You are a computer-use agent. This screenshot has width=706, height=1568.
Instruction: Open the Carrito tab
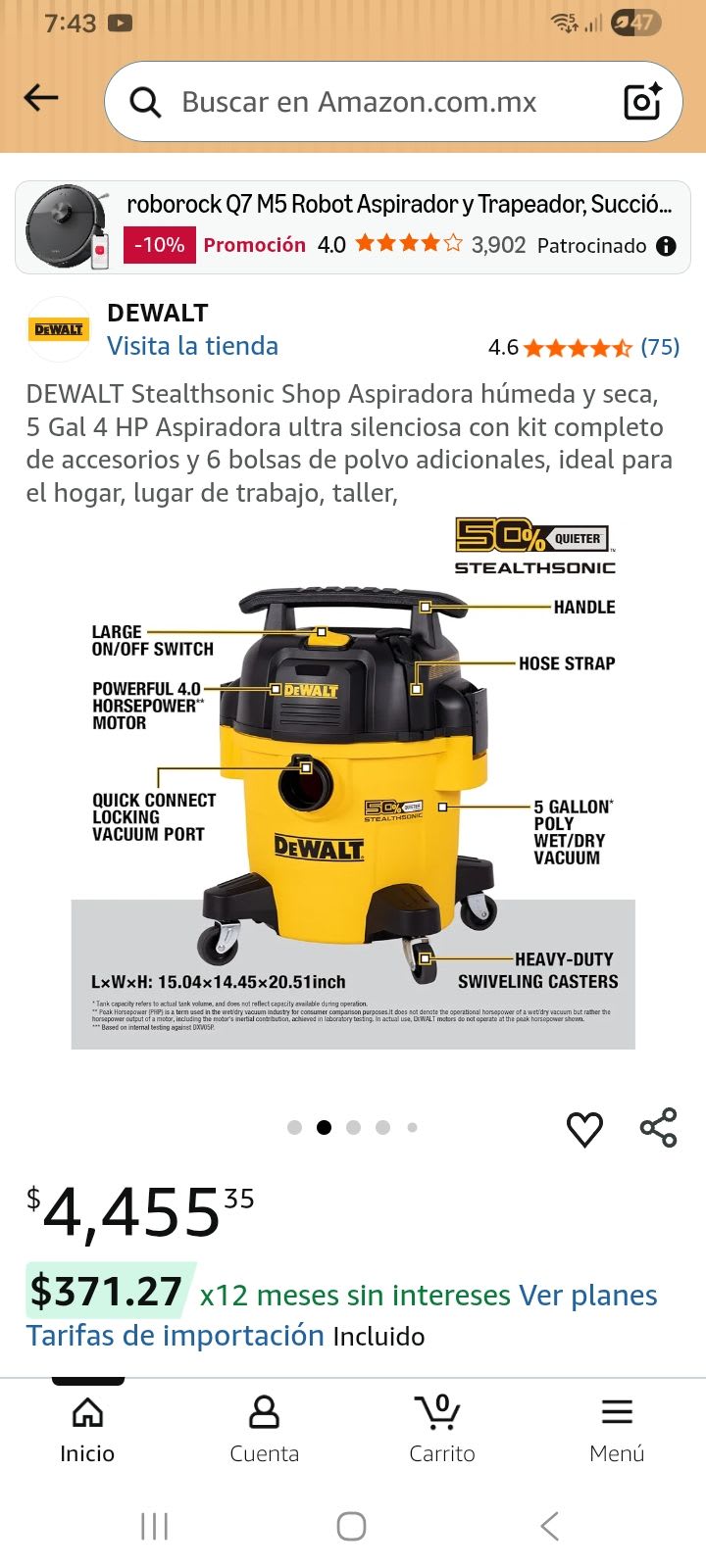(x=441, y=1429)
